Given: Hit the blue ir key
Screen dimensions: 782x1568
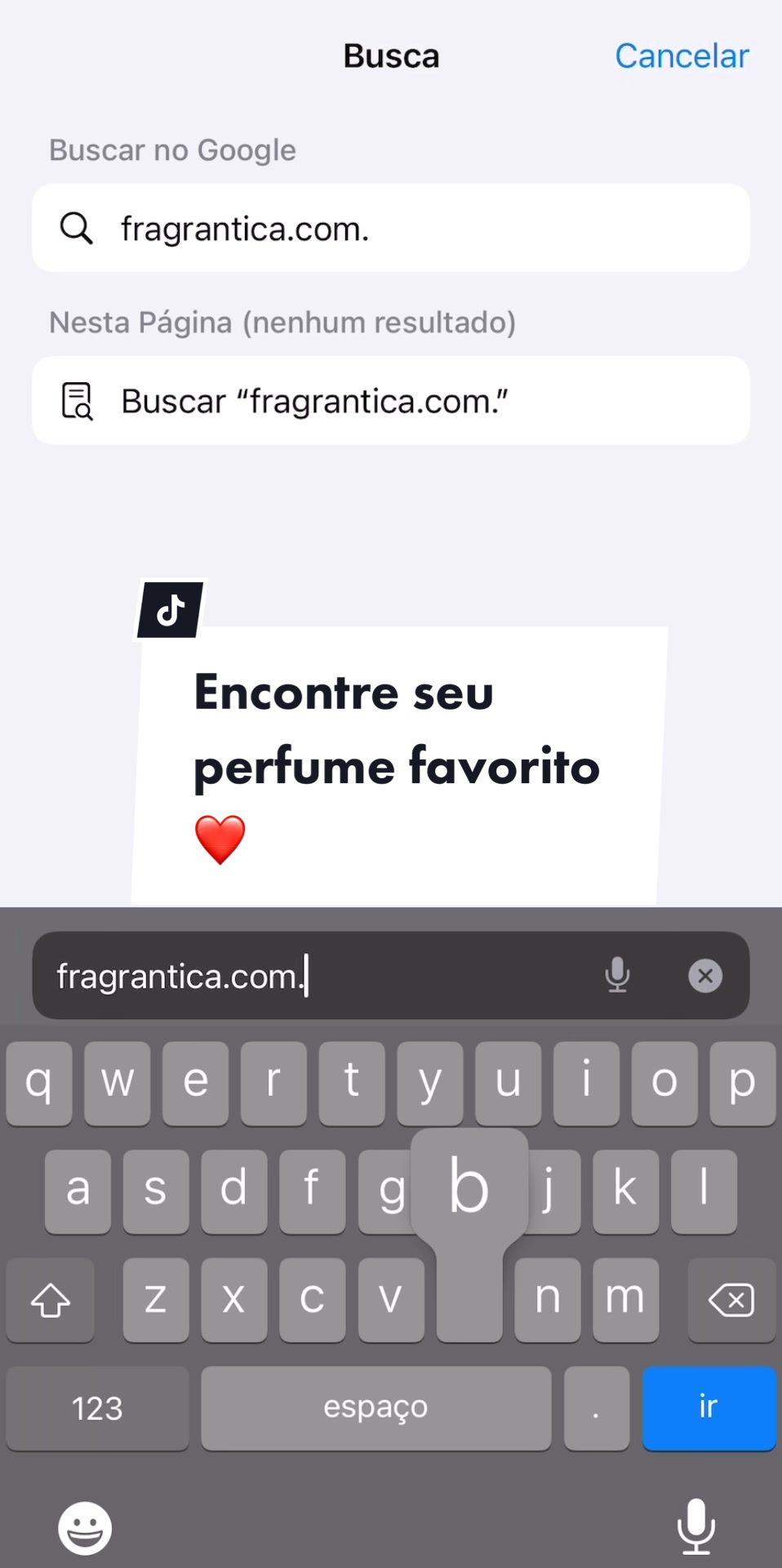Looking at the screenshot, I should point(709,1407).
